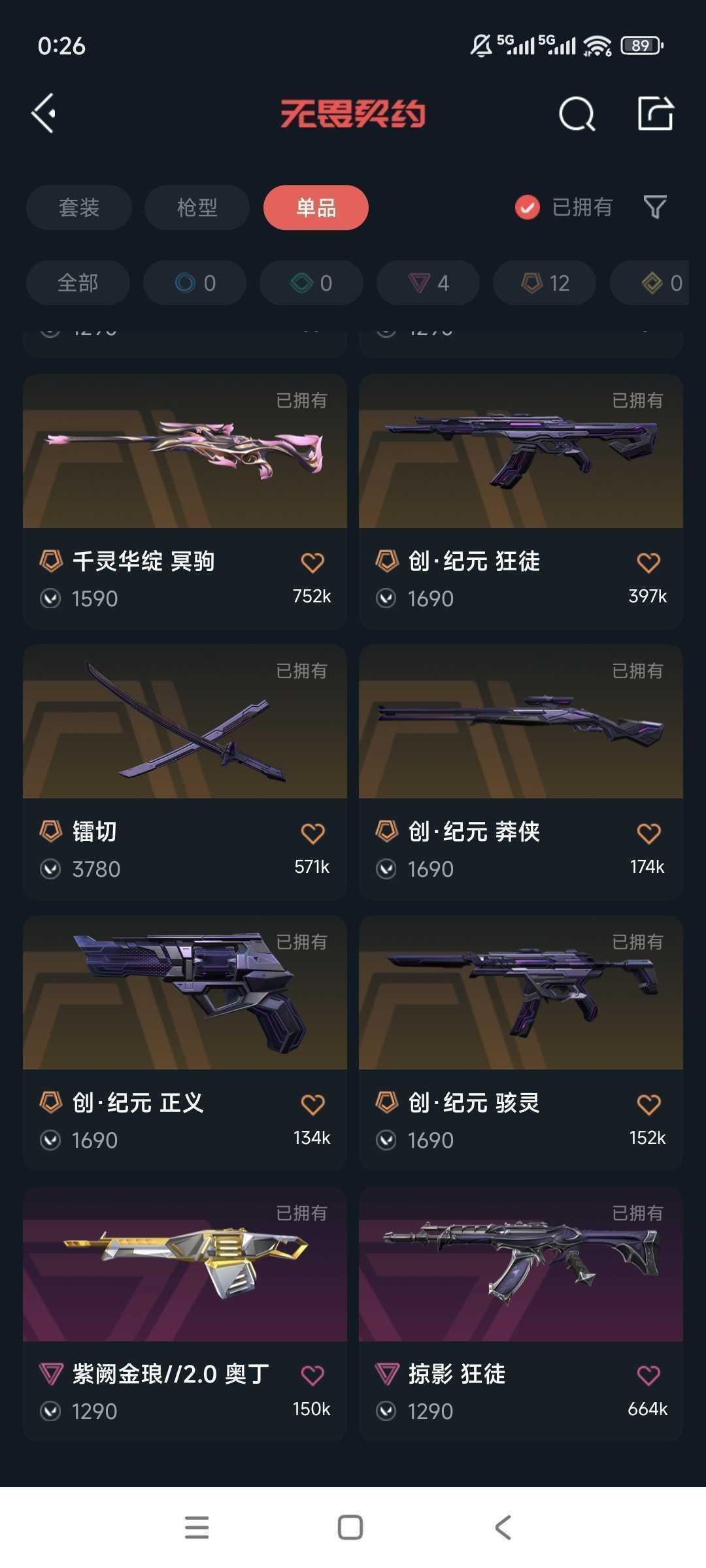Switch to the 枪型 tab

[197, 208]
